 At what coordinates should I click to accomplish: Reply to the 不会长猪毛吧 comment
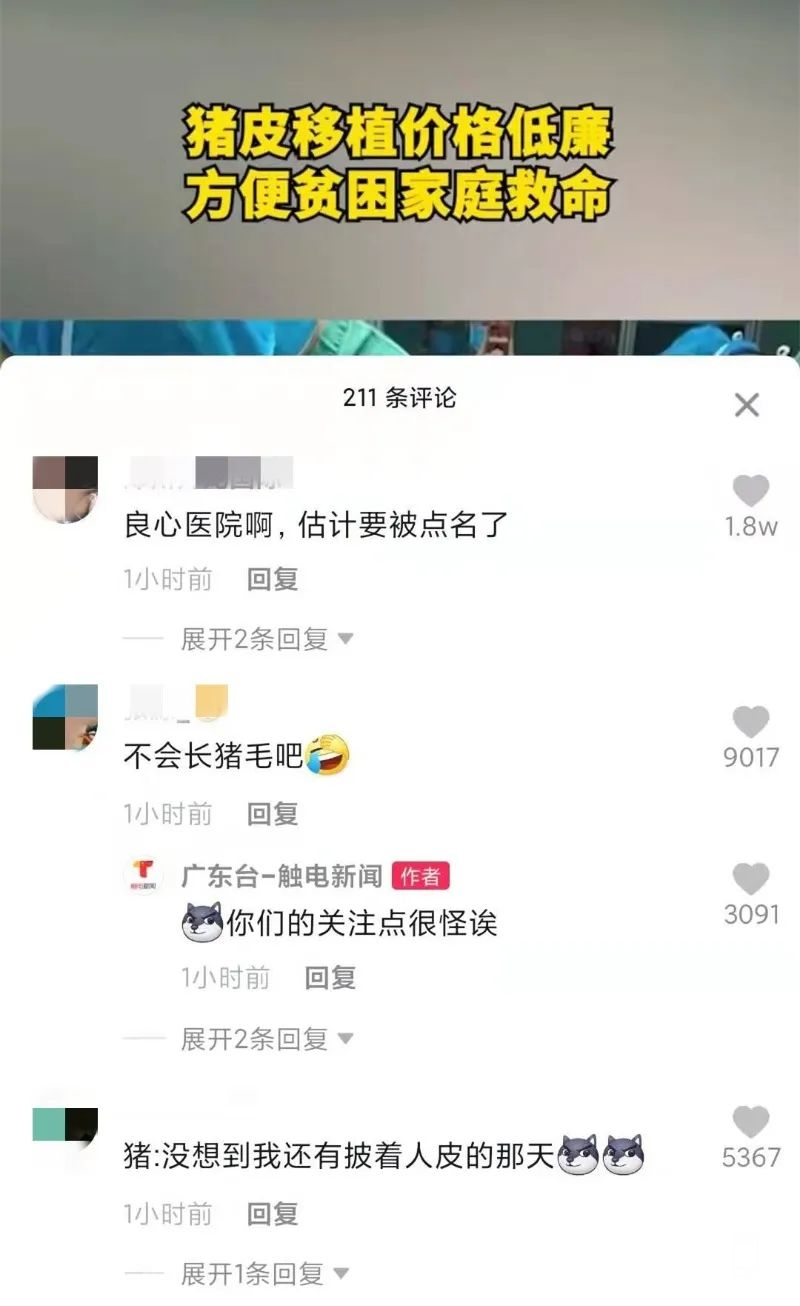coord(273,814)
